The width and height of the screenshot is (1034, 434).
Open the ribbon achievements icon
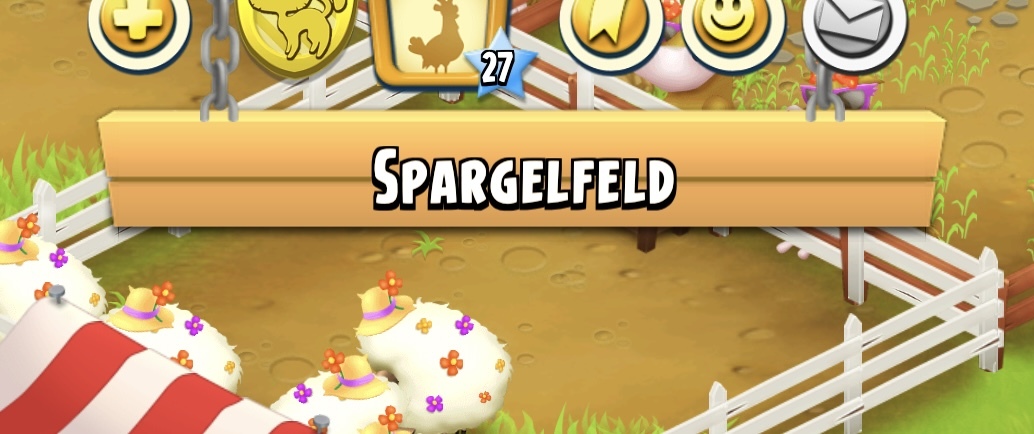pyautogui.click(x=609, y=25)
